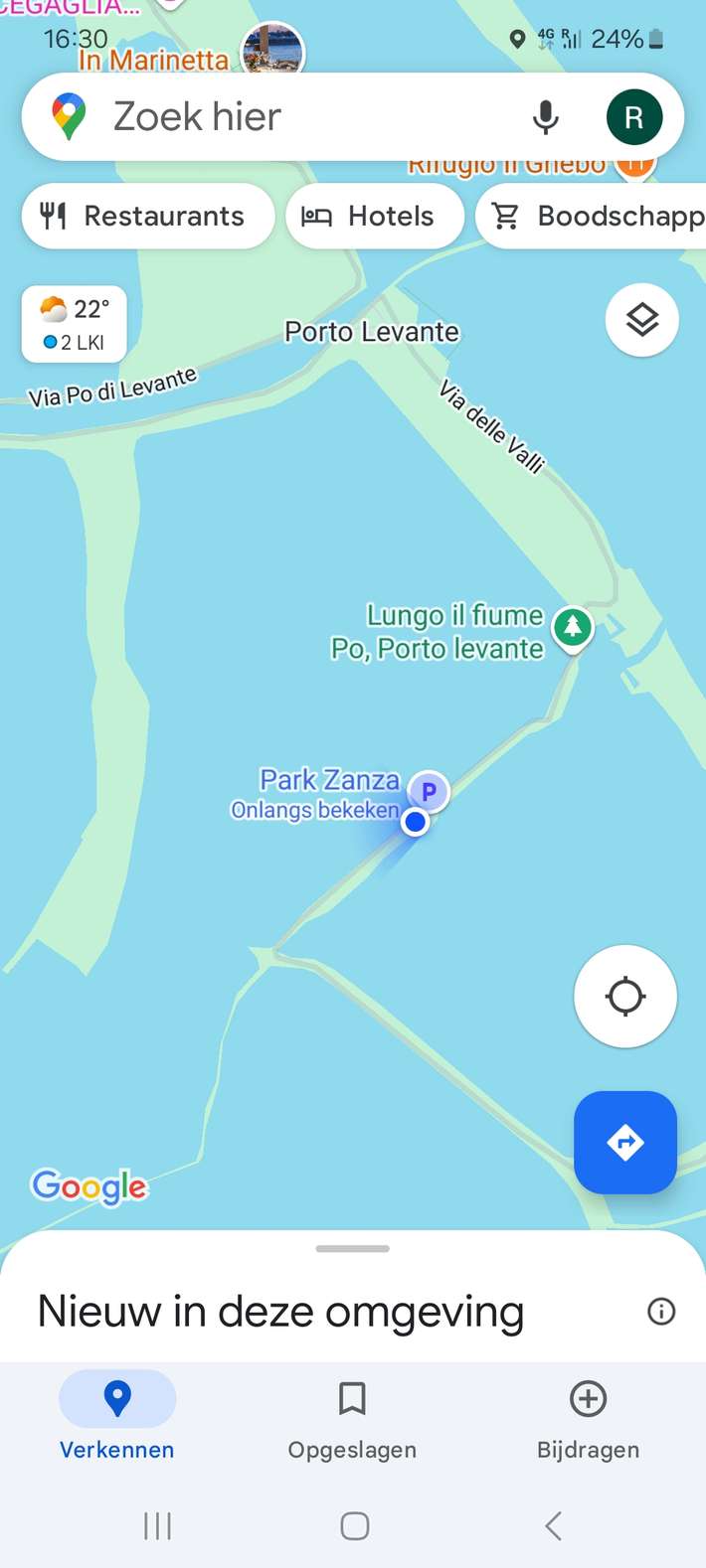The width and height of the screenshot is (706, 1568).
Task: Open the map layers selector
Action: (641, 320)
